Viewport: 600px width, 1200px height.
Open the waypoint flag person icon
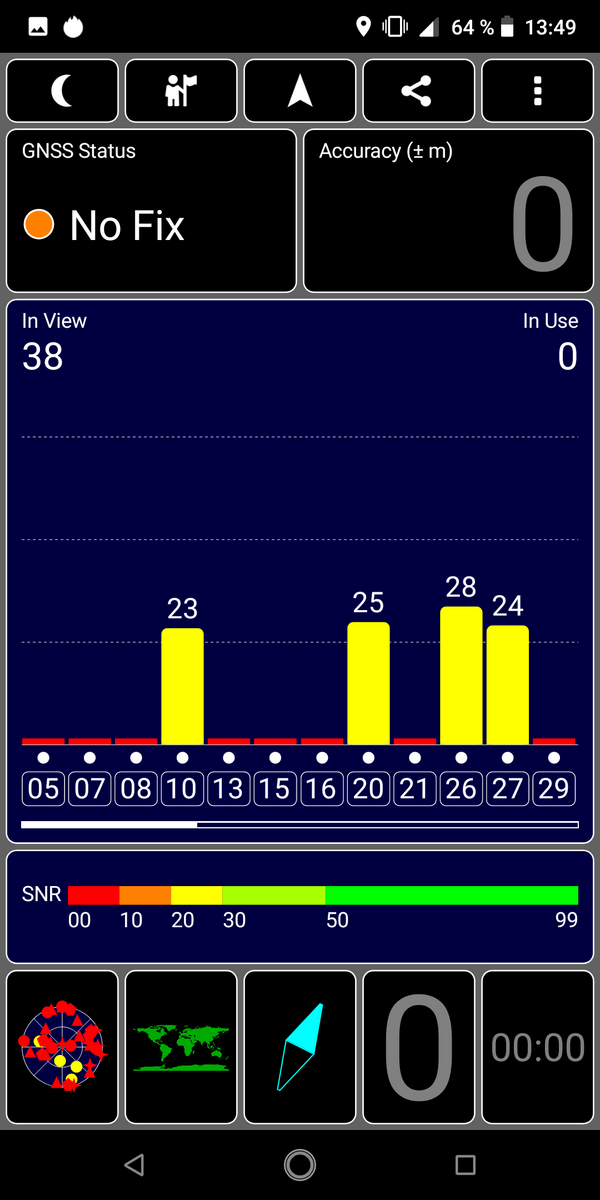181,91
